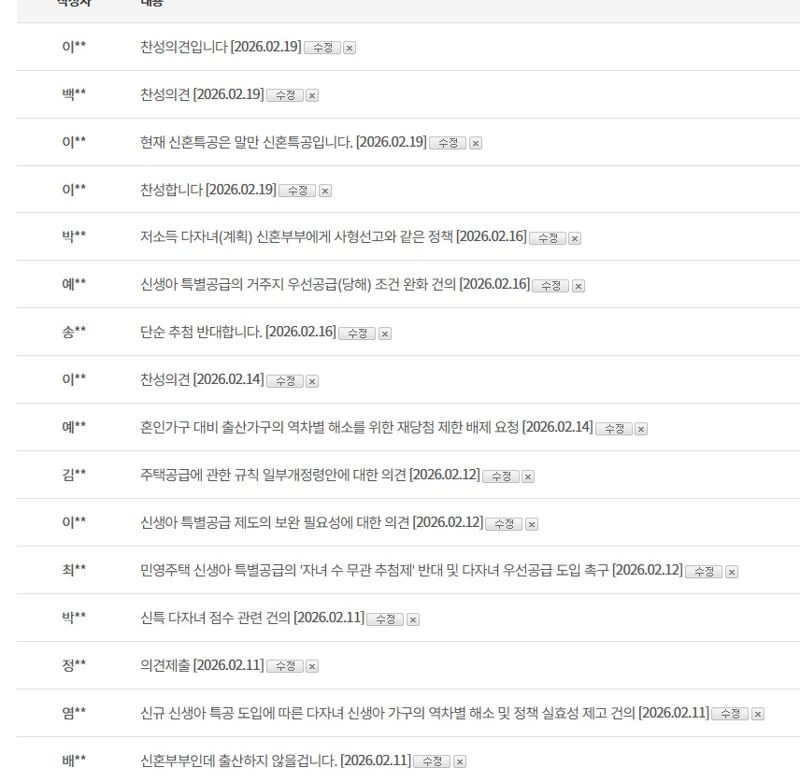Delete the '사형선고와 같은 정책' comment by 박**
800x782 pixels.
(575, 238)
